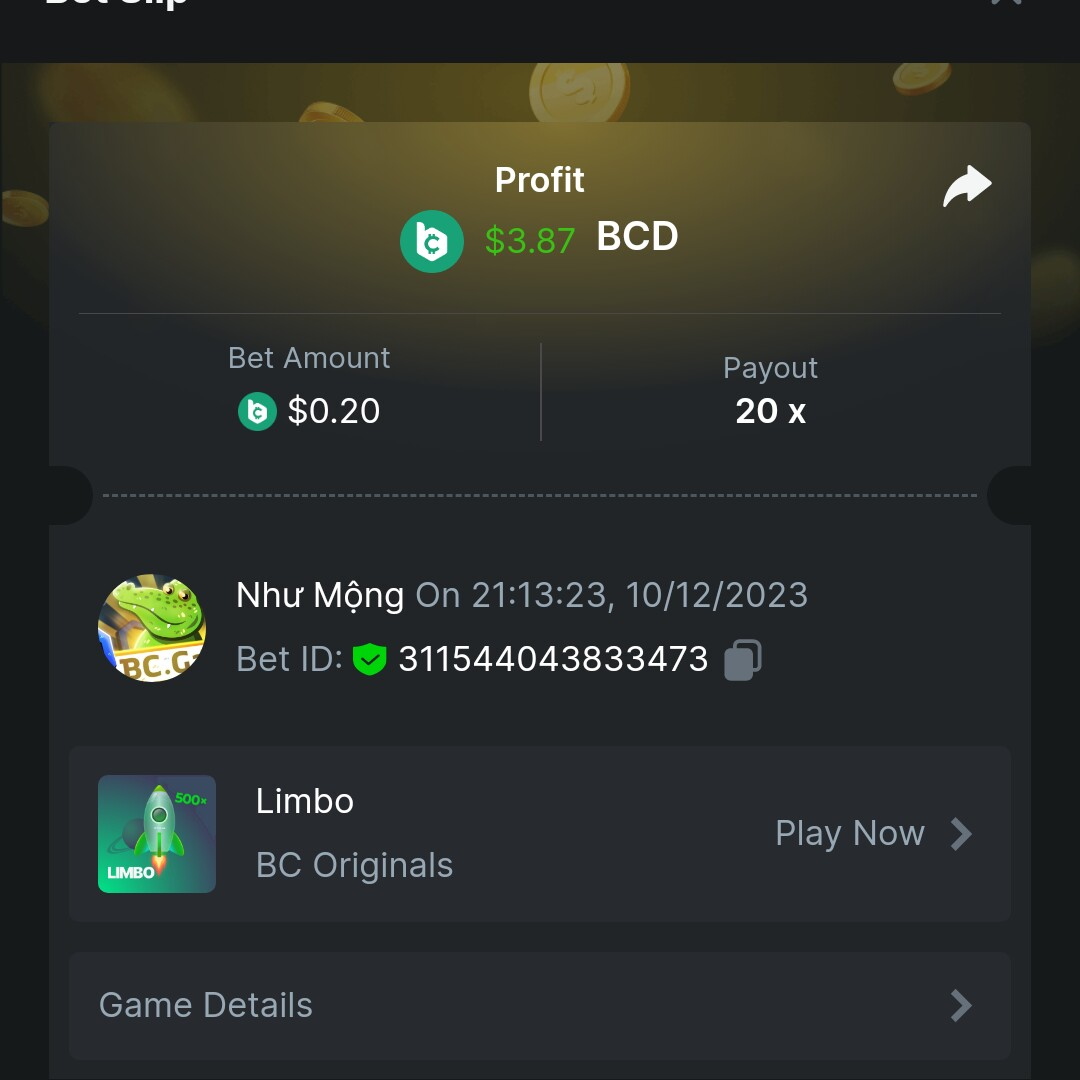Screen dimensions: 1080x1080
Task: Open Như Mộng's profile avatar
Action: [x=152, y=628]
